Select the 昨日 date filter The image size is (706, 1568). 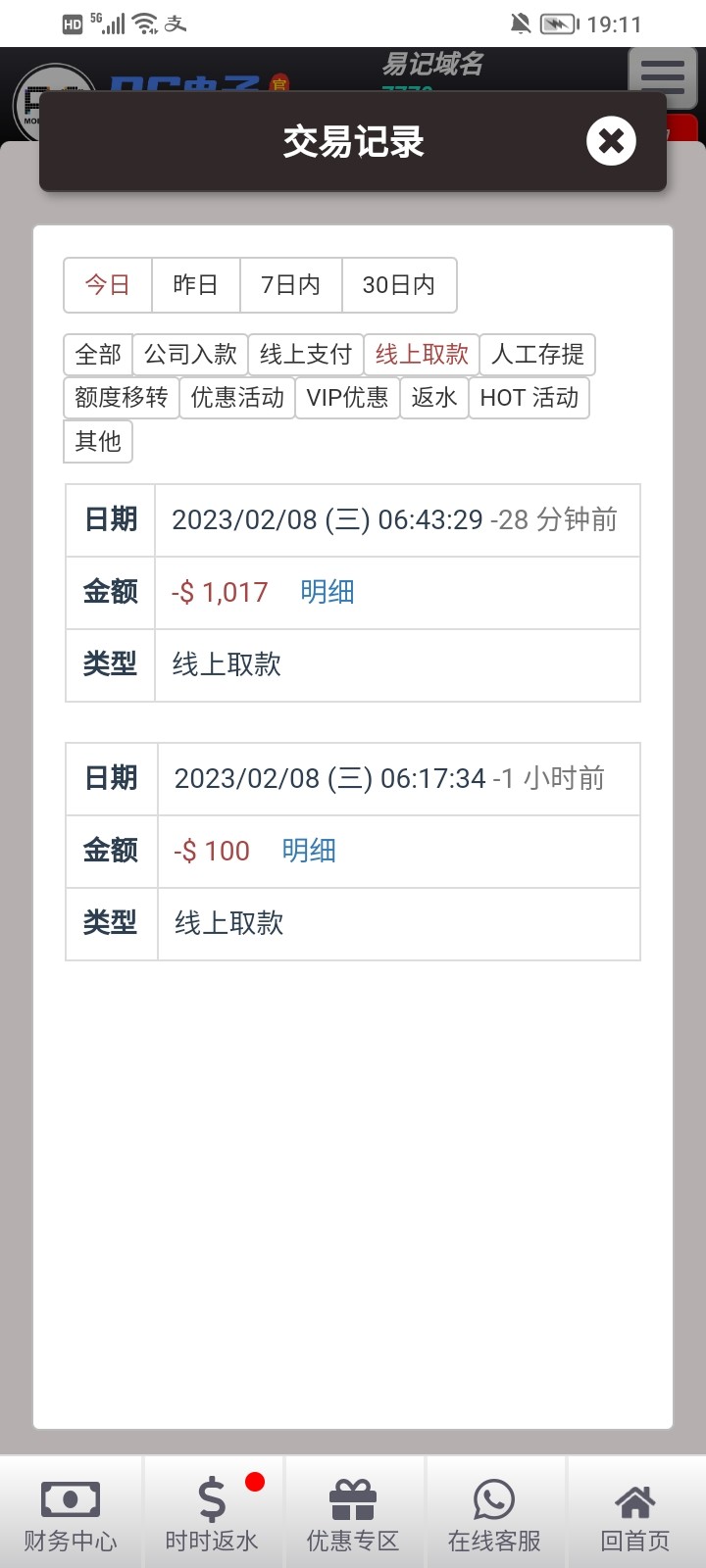[x=195, y=285]
